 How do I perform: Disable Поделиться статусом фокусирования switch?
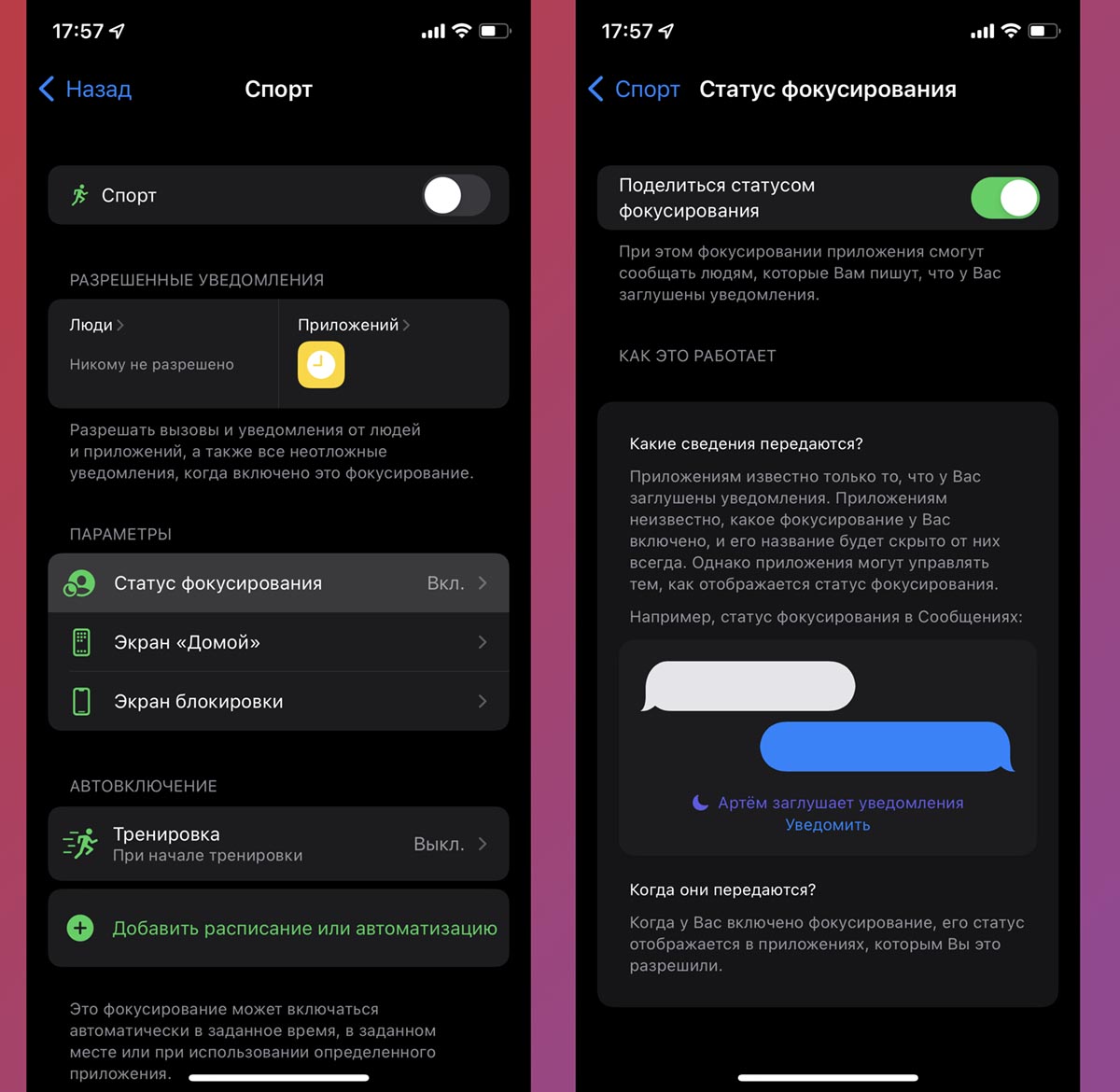coord(1004,198)
